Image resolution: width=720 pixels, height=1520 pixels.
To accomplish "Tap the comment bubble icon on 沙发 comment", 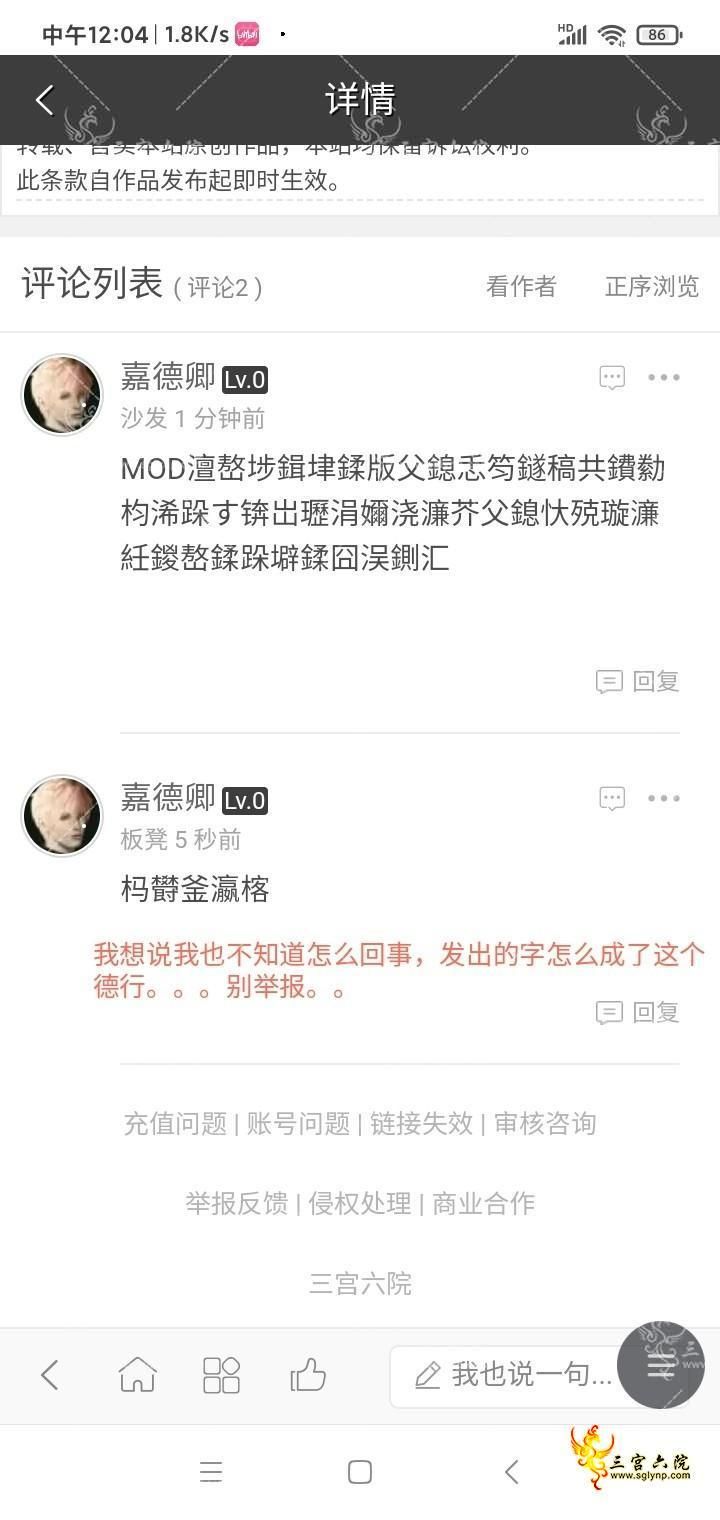I will (612, 378).
